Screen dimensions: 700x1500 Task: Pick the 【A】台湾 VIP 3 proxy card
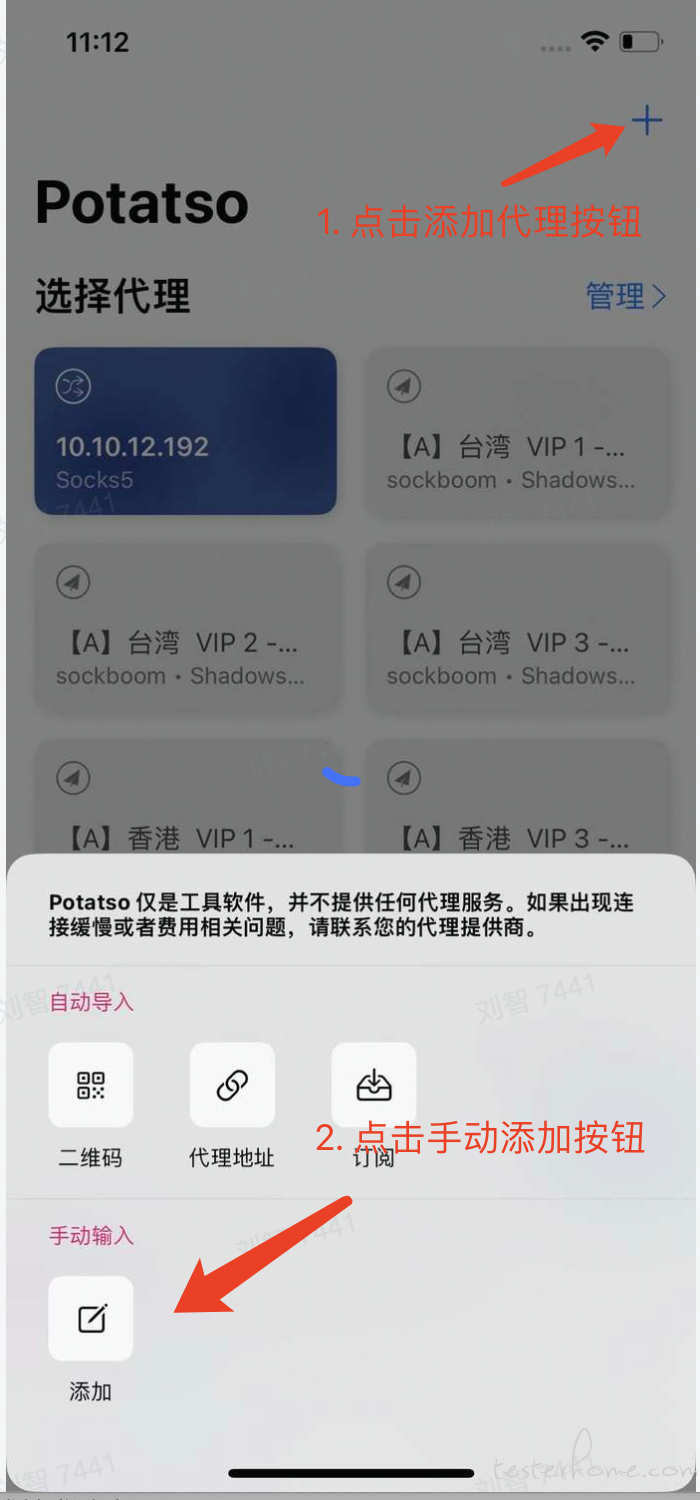tap(516, 627)
